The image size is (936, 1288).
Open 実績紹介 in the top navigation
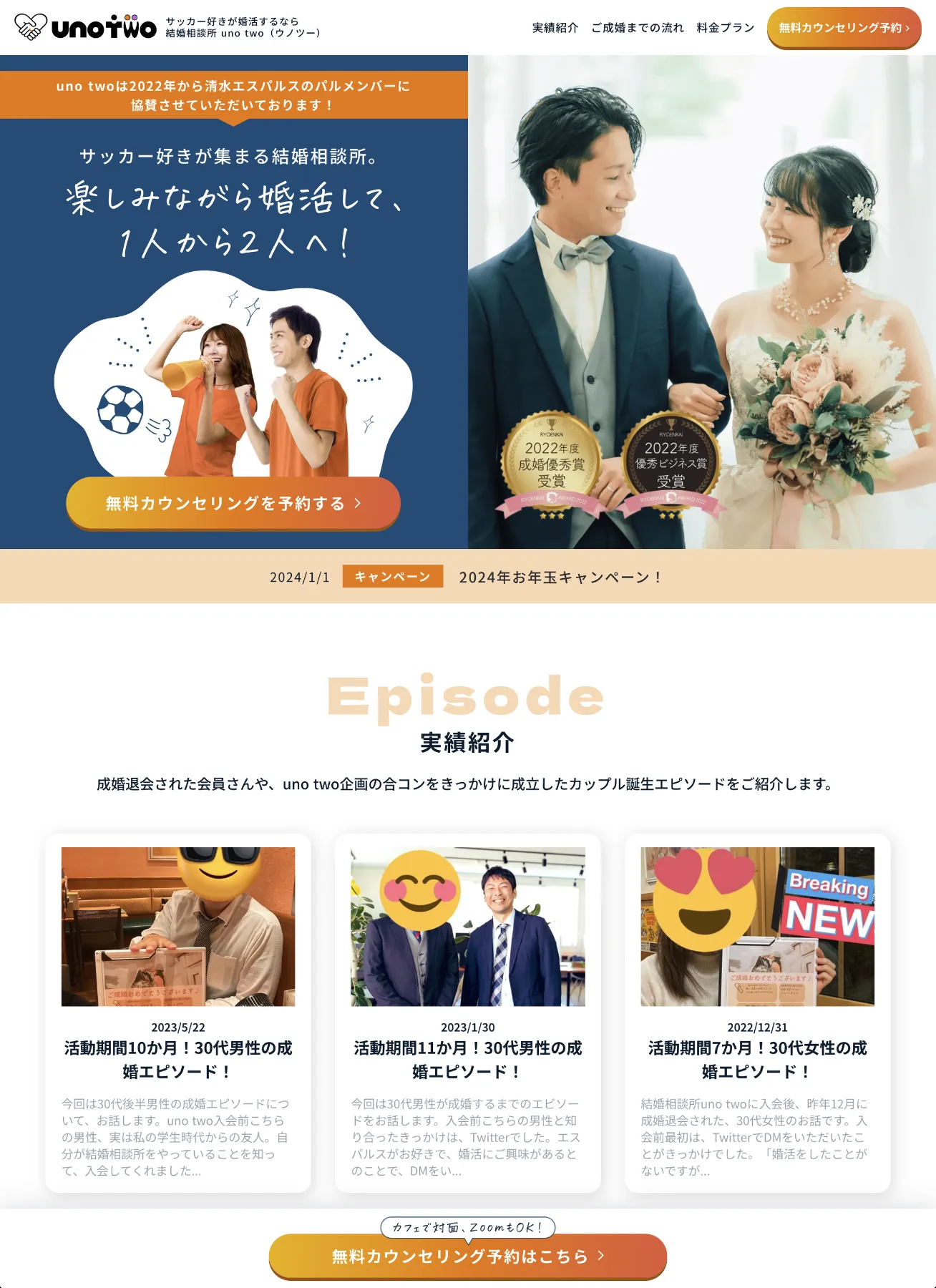coord(555,28)
